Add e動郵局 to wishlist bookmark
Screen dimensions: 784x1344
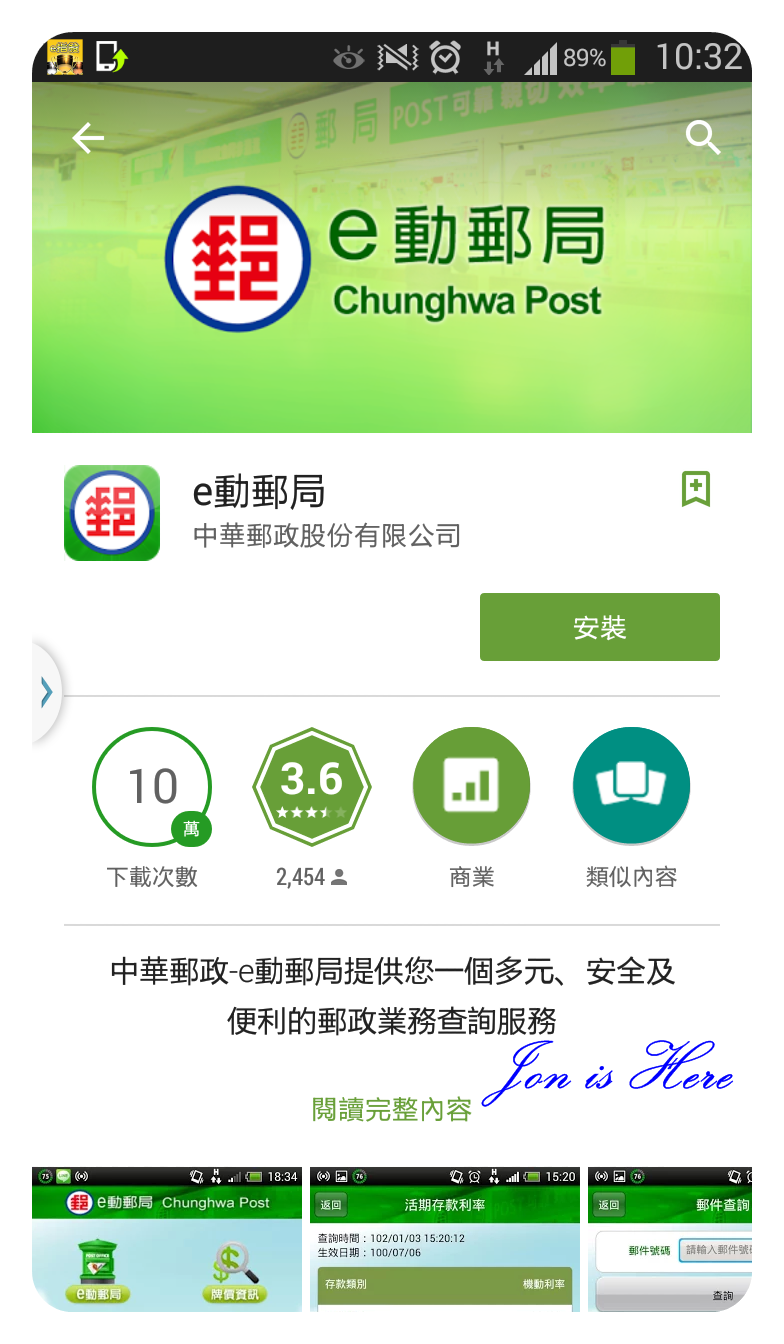(696, 489)
